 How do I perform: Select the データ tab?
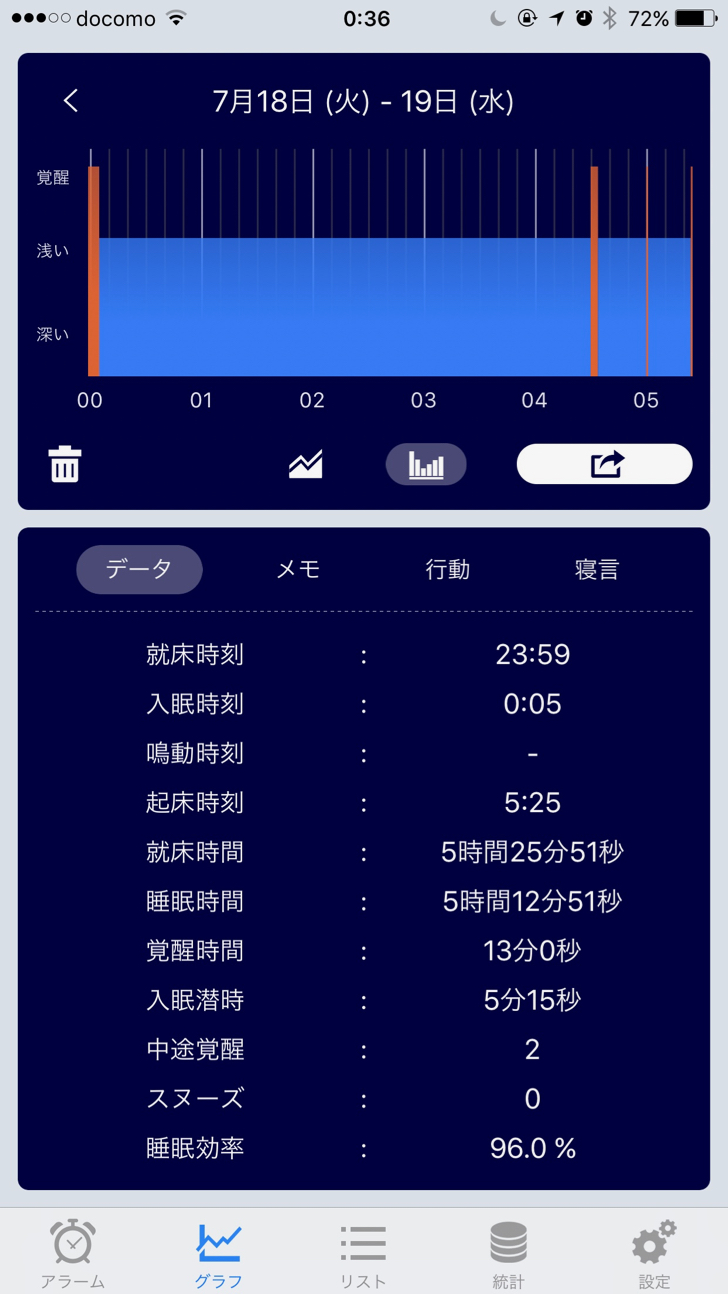pyautogui.click(x=139, y=570)
